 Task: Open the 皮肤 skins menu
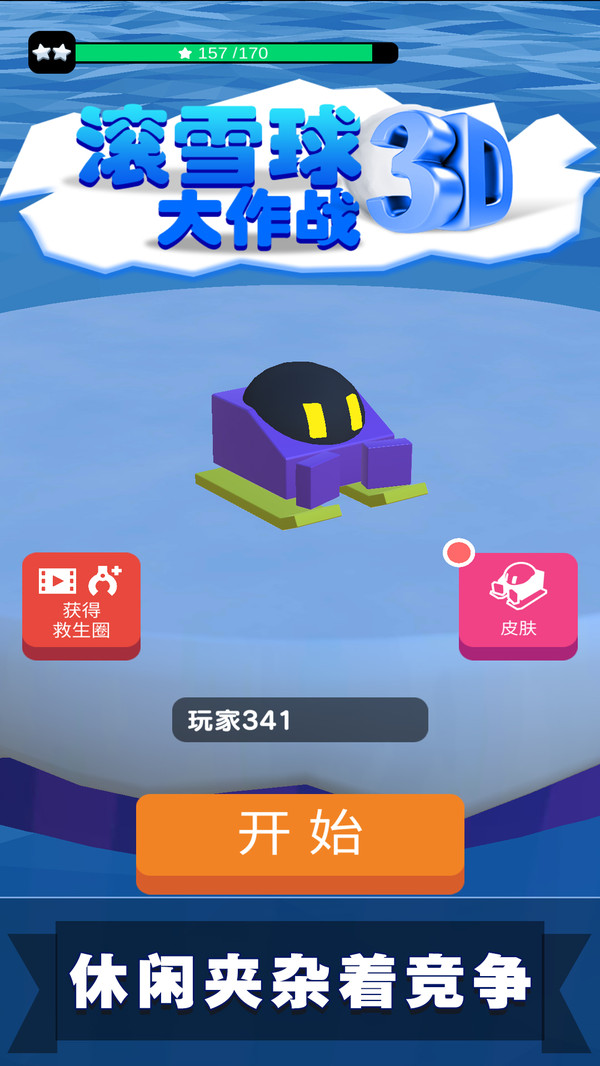(x=518, y=603)
